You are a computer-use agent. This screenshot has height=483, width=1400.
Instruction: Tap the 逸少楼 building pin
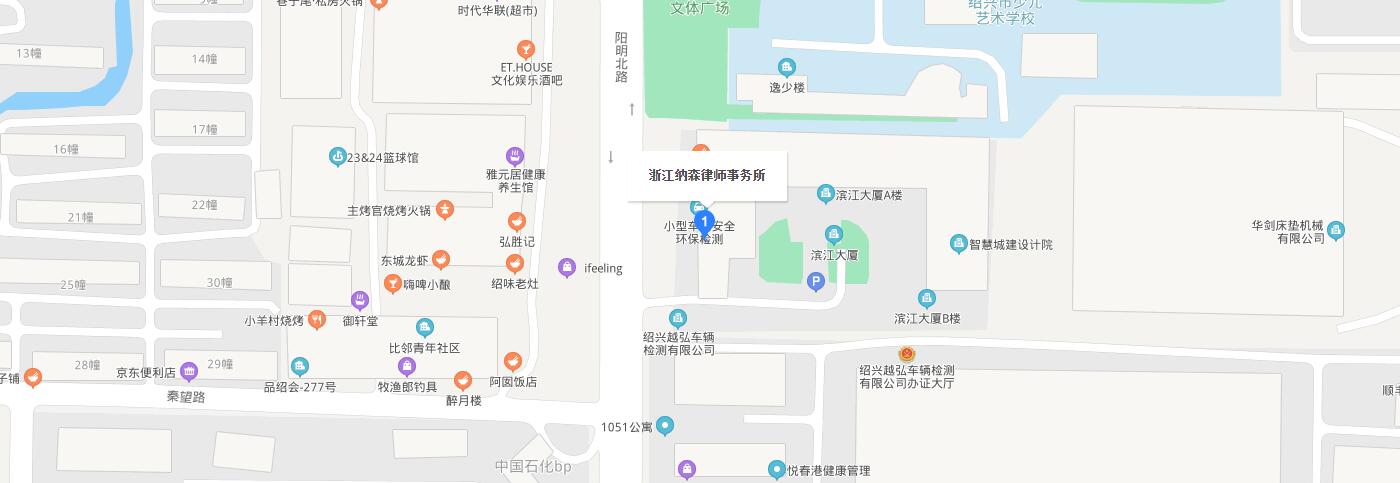787,68
